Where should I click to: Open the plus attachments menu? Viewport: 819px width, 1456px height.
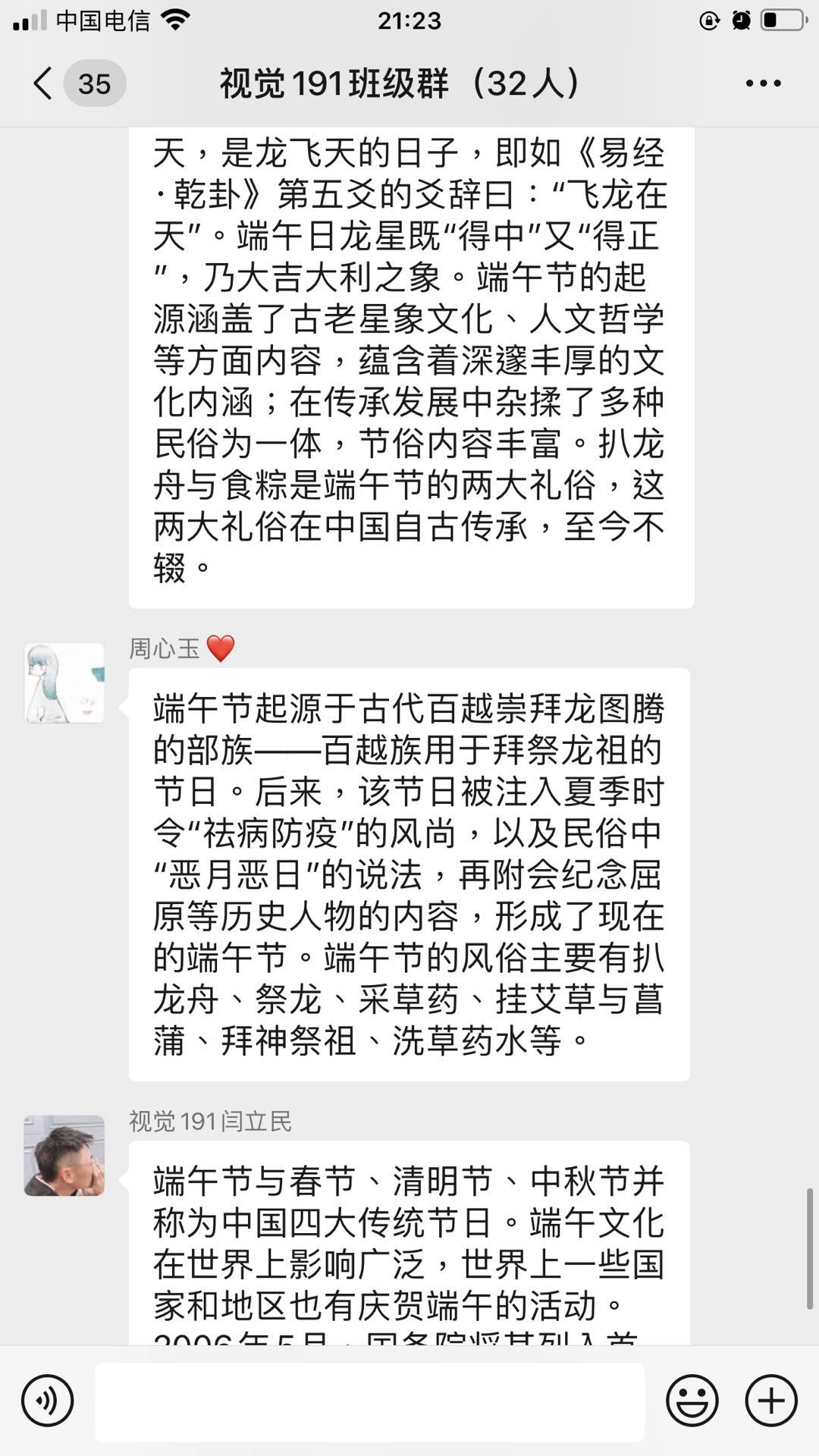pyautogui.click(x=771, y=1401)
